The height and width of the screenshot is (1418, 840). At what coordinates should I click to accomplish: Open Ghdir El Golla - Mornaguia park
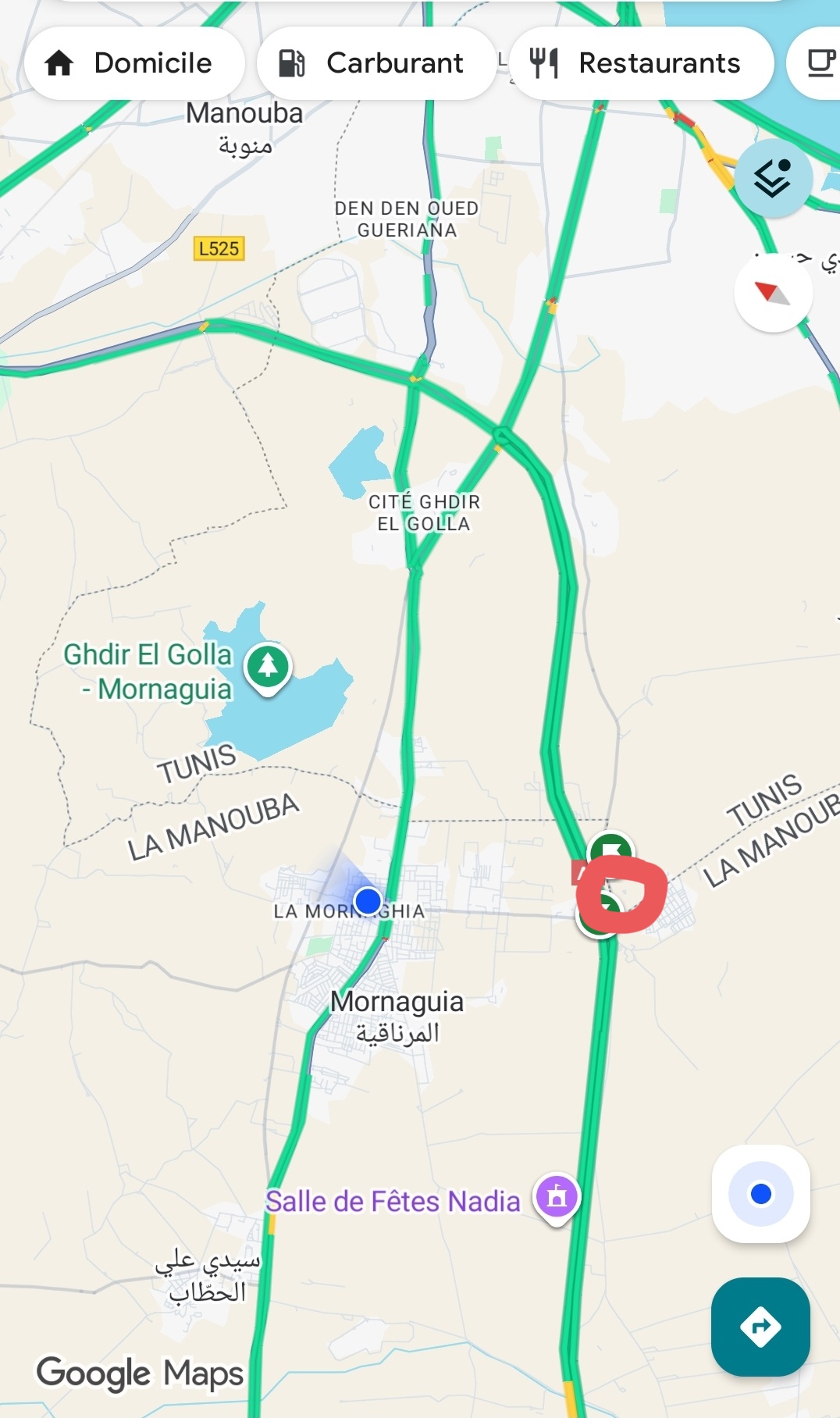click(268, 666)
